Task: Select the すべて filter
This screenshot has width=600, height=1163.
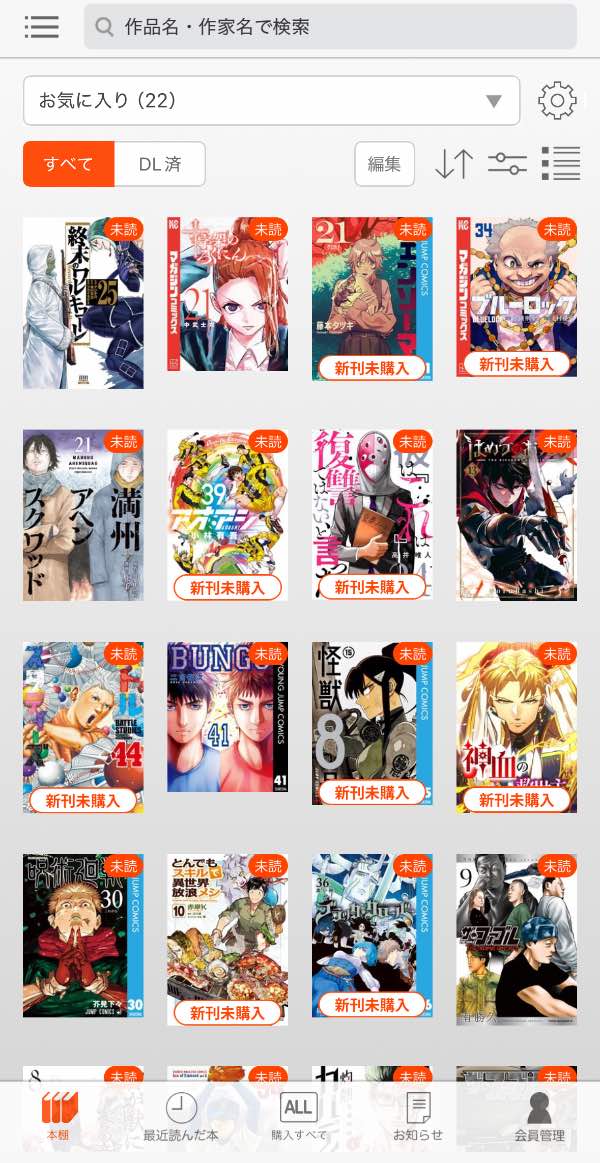Action: point(69,164)
